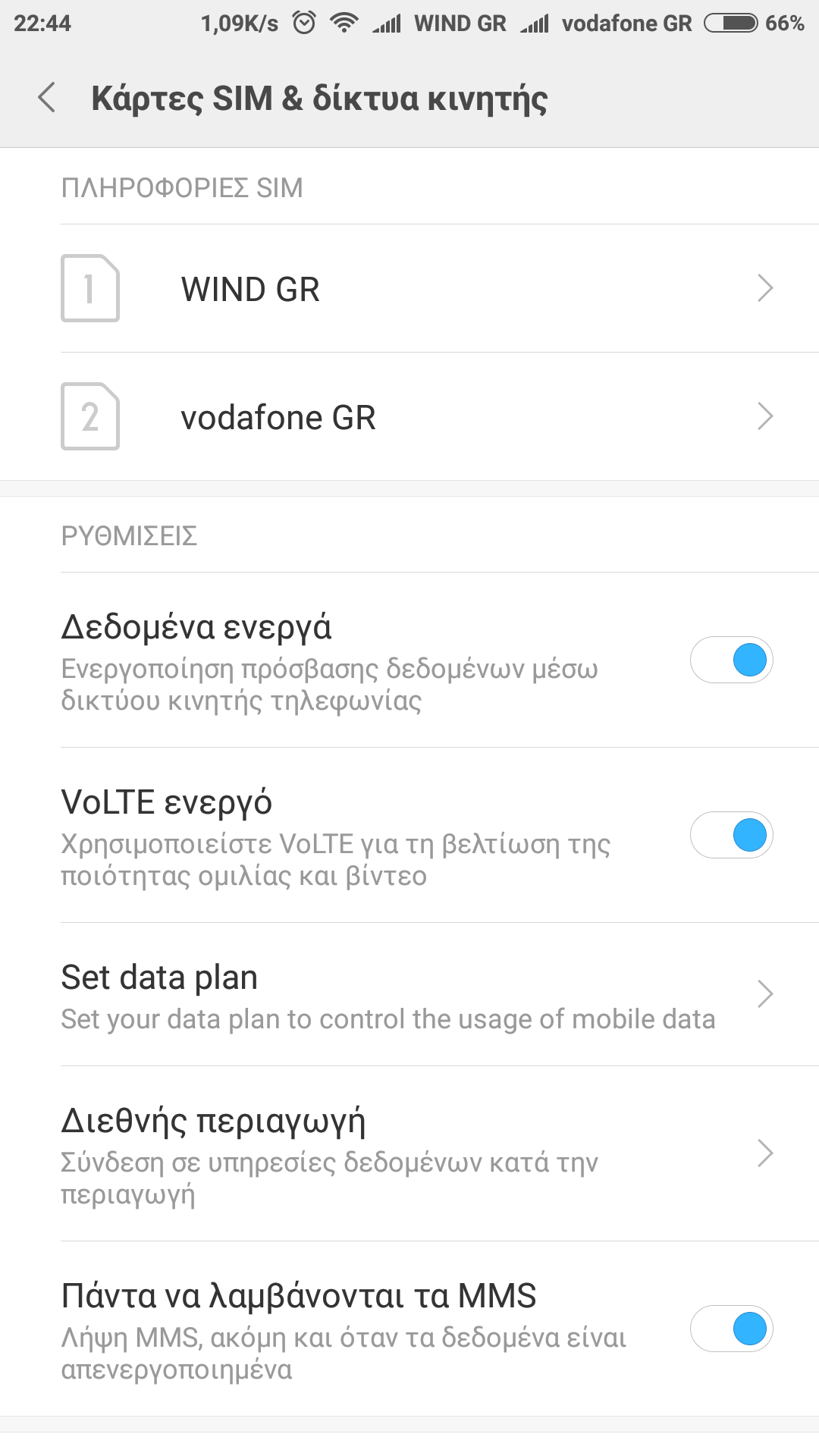Image resolution: width=819 pixels, height=1456 pixels.
Task: Disable the VoLTE ενεργό toggle
Action: [731, 835]
